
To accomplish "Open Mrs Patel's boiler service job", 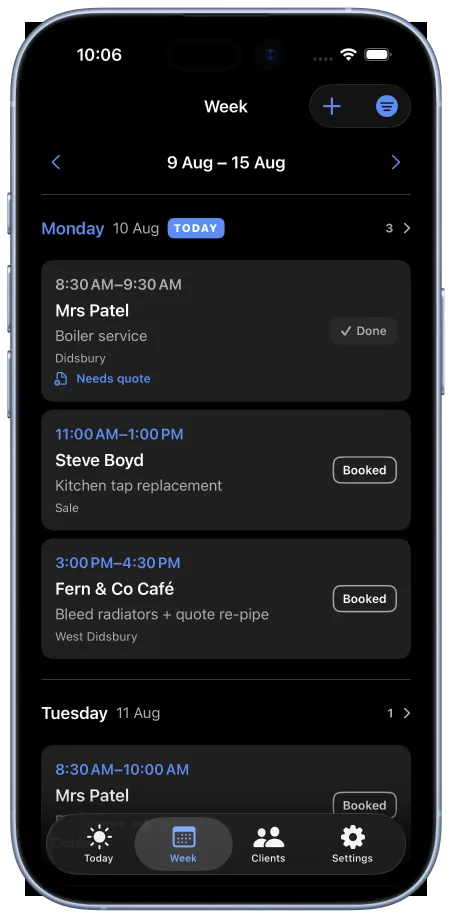I will tap(226, 331).
